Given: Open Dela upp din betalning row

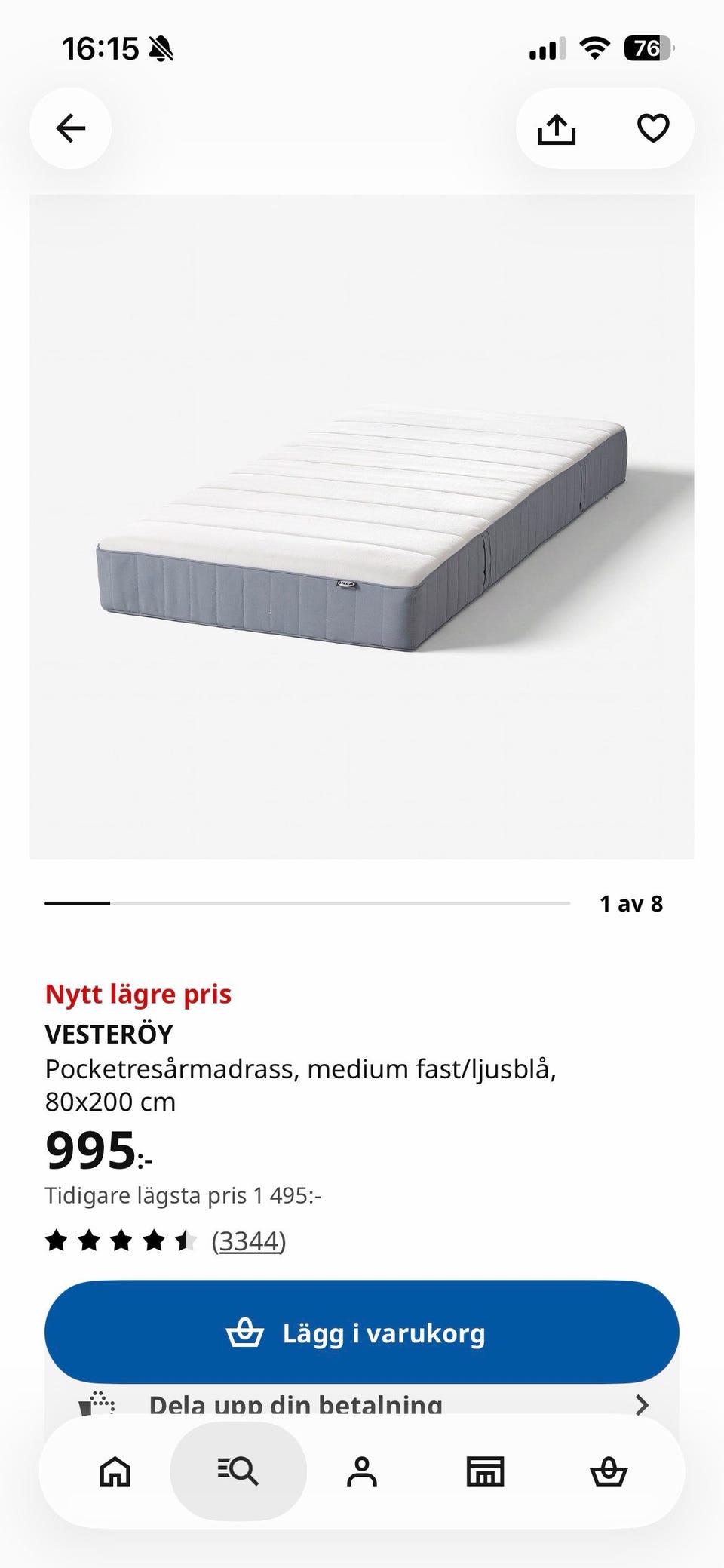Looking at the screenshot, I should [362, 1402].
